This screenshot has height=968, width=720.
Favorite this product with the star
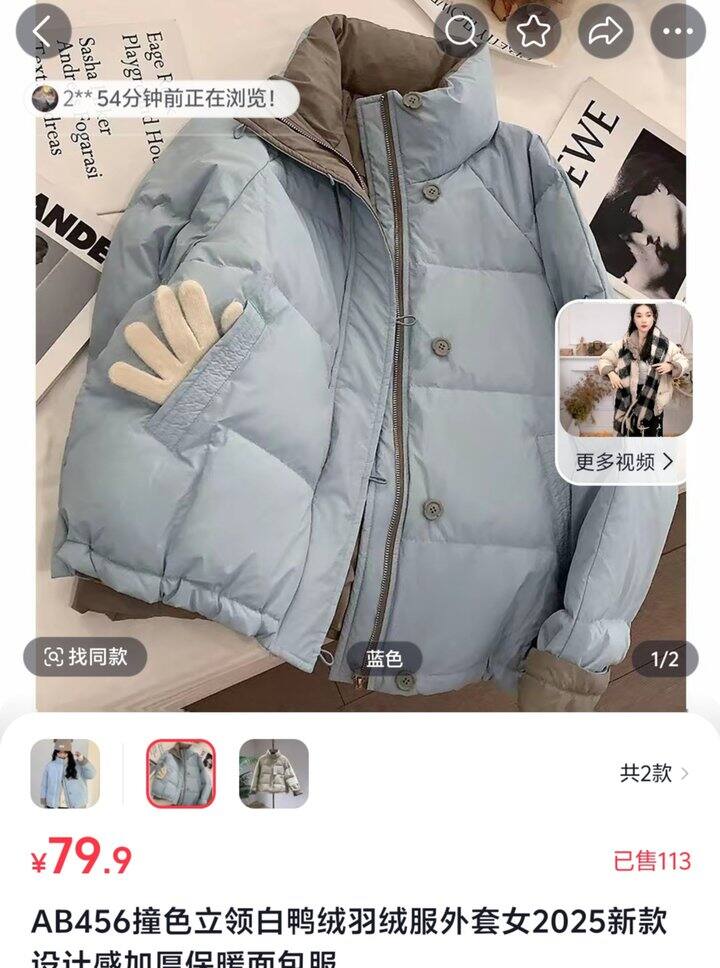[533, 32]
